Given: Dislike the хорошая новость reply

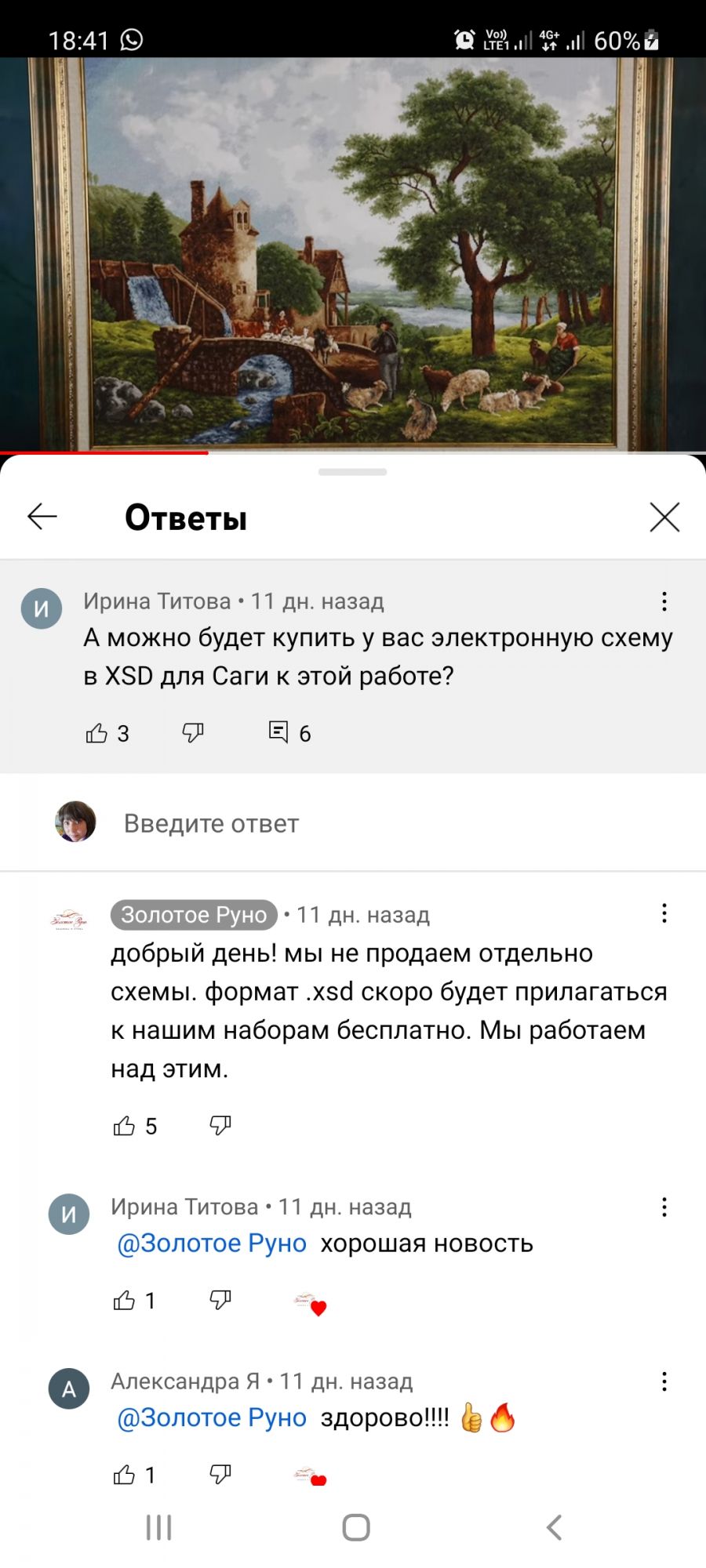Looking at the screenshot, I should pos(220,1301).
